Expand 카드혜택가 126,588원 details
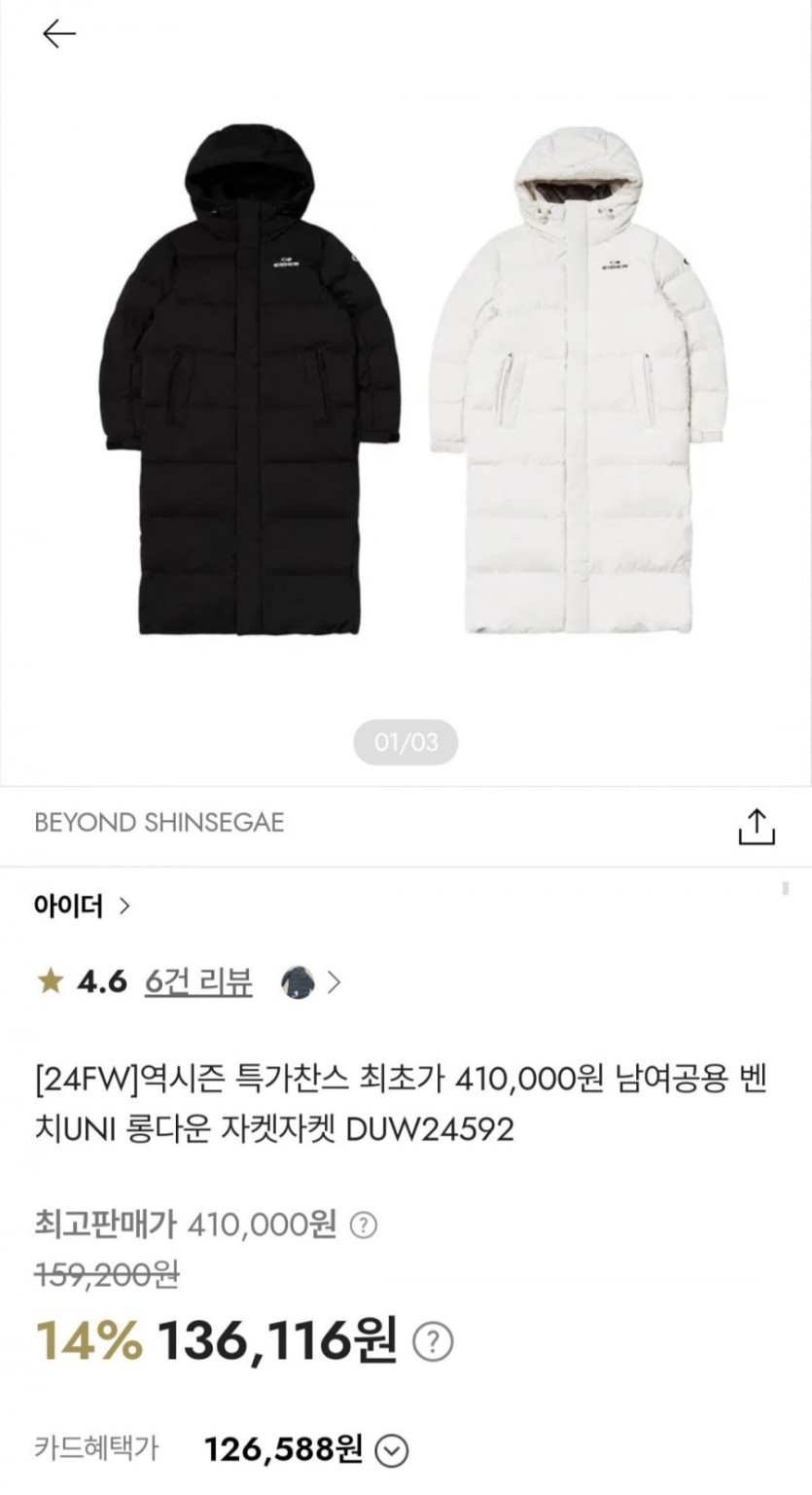812x1495 pixels. click(391, 1452)
